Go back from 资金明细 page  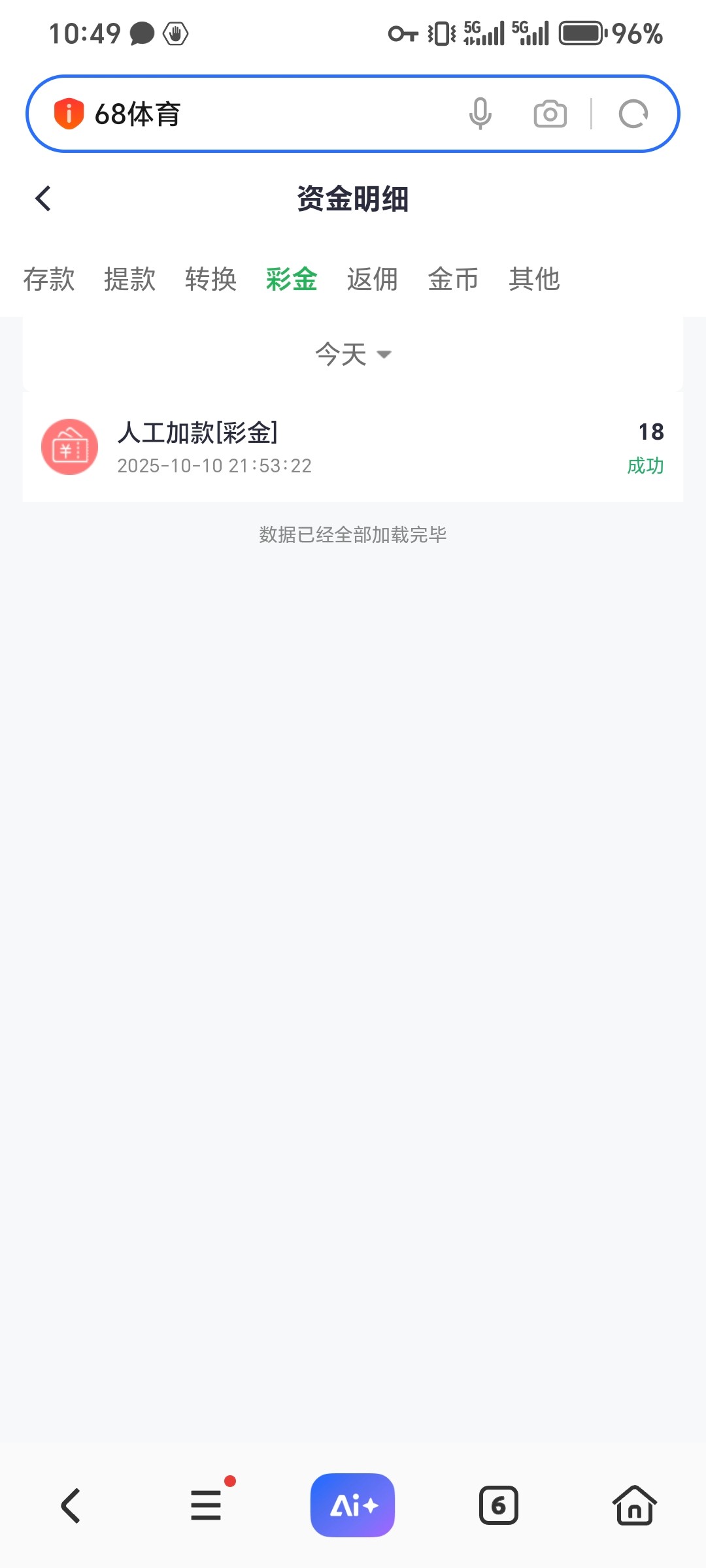click(43, 199)
